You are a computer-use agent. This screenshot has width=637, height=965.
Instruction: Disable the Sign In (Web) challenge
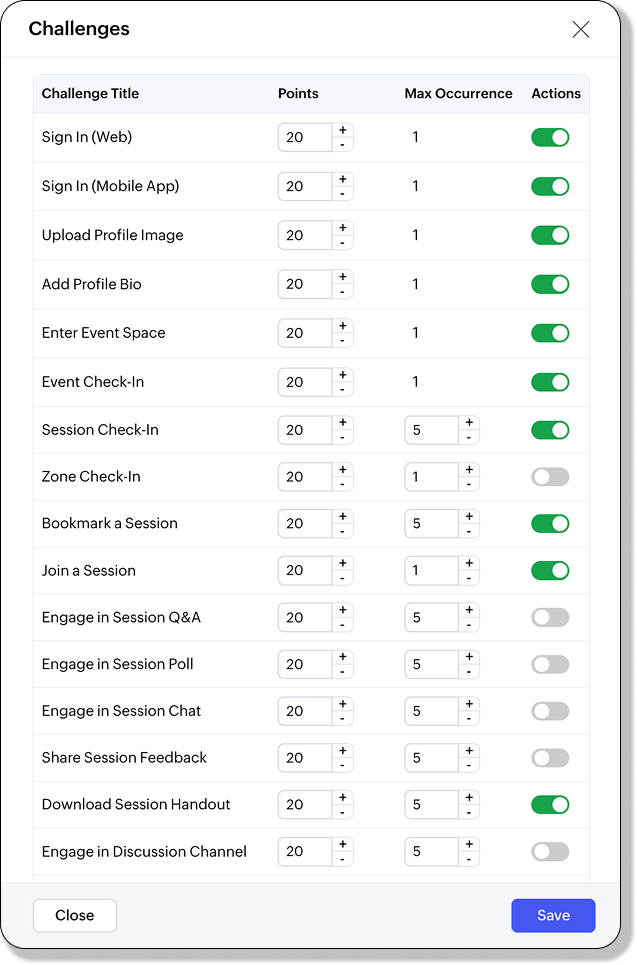click(550, 137)
